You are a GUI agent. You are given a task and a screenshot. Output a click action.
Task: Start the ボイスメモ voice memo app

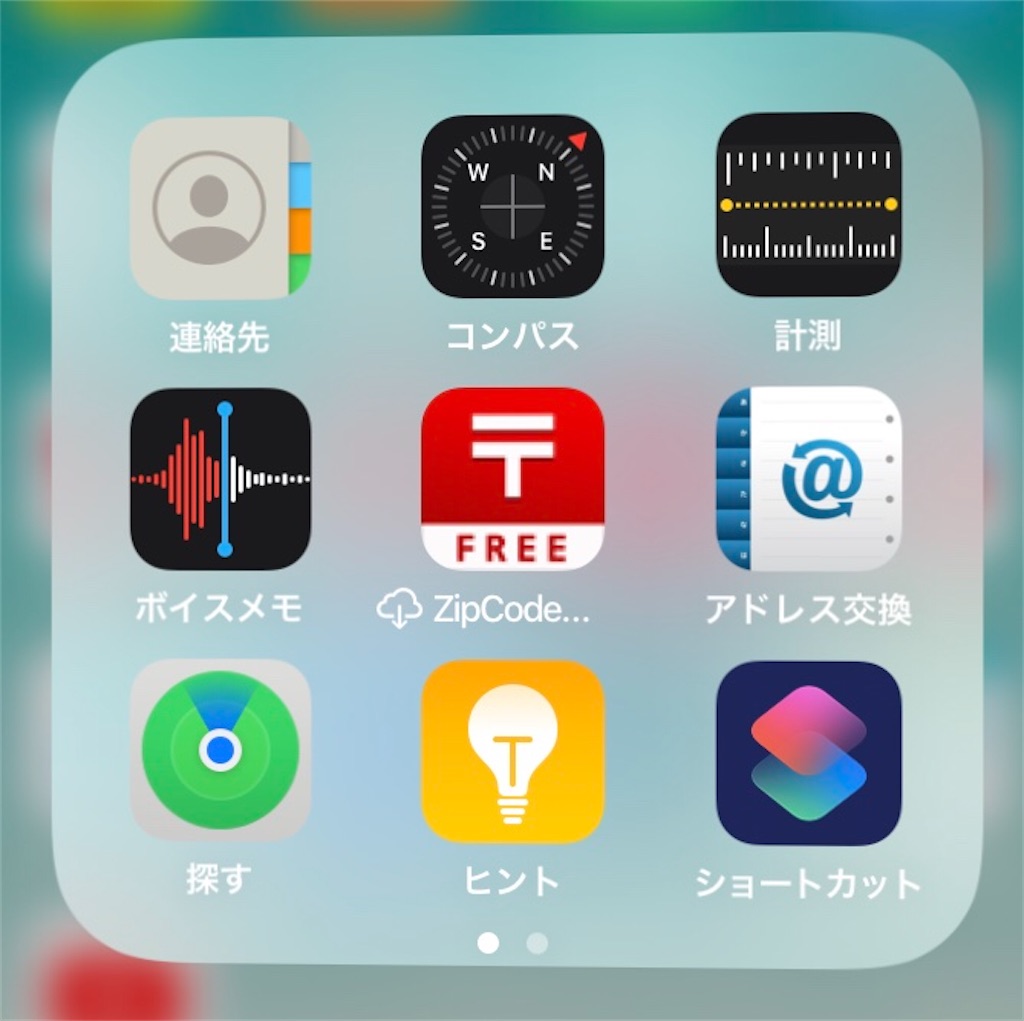click(x=220, y=479)
